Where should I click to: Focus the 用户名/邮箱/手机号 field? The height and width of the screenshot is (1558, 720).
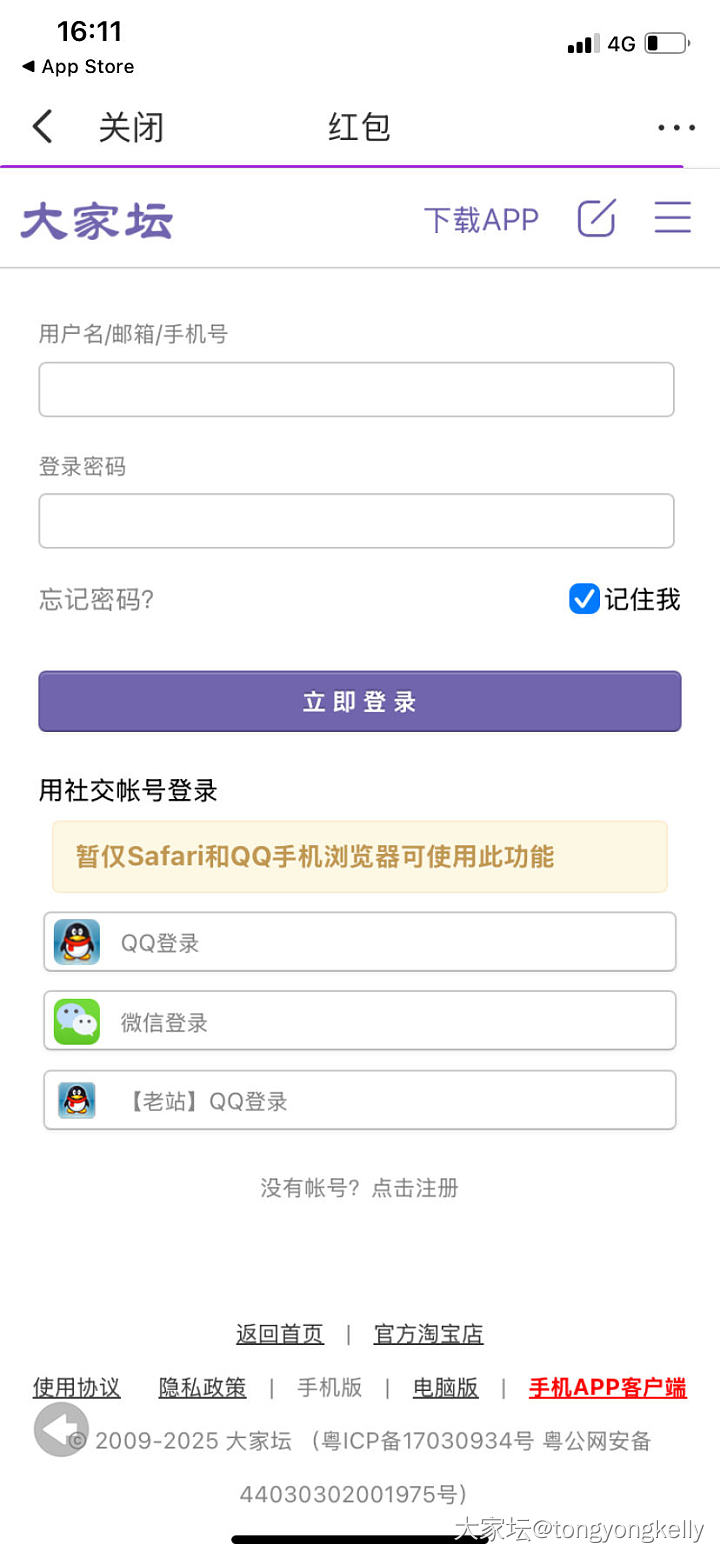pyautogui.click(x=356, y=389)
